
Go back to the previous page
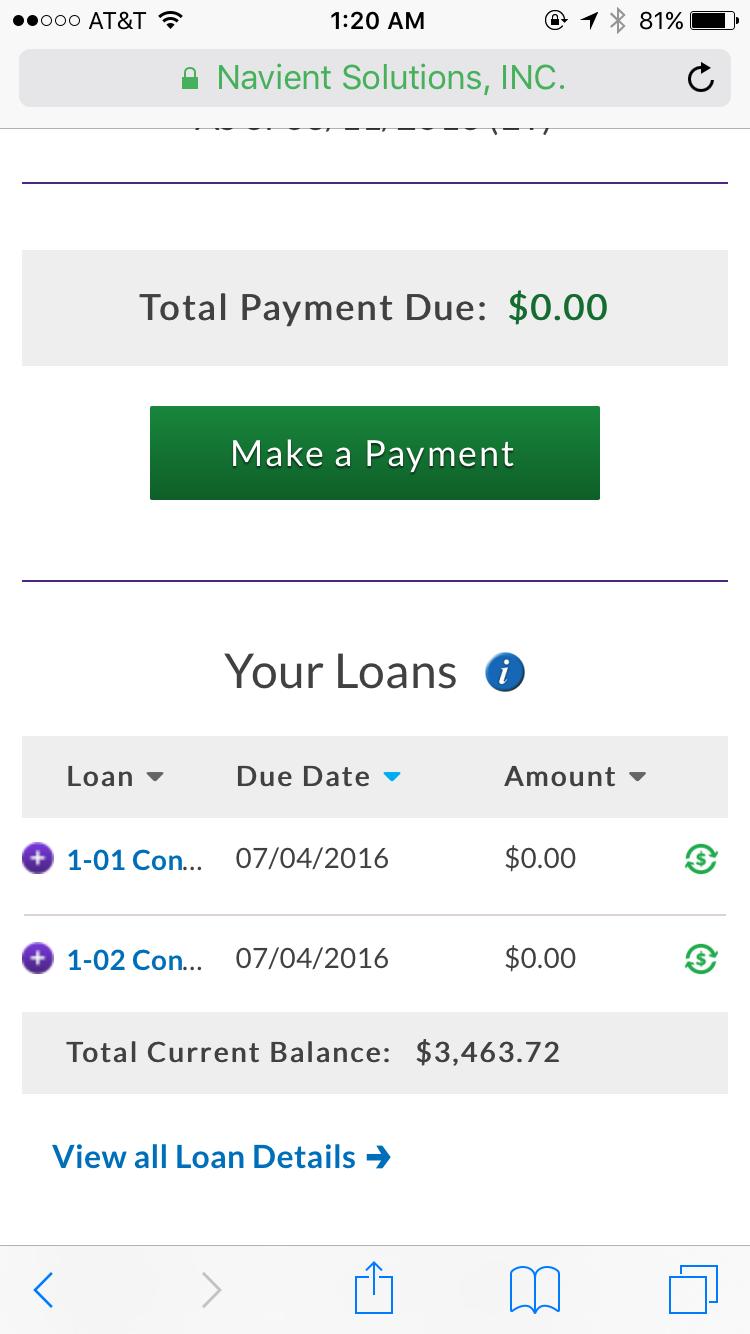[43, 1290]
